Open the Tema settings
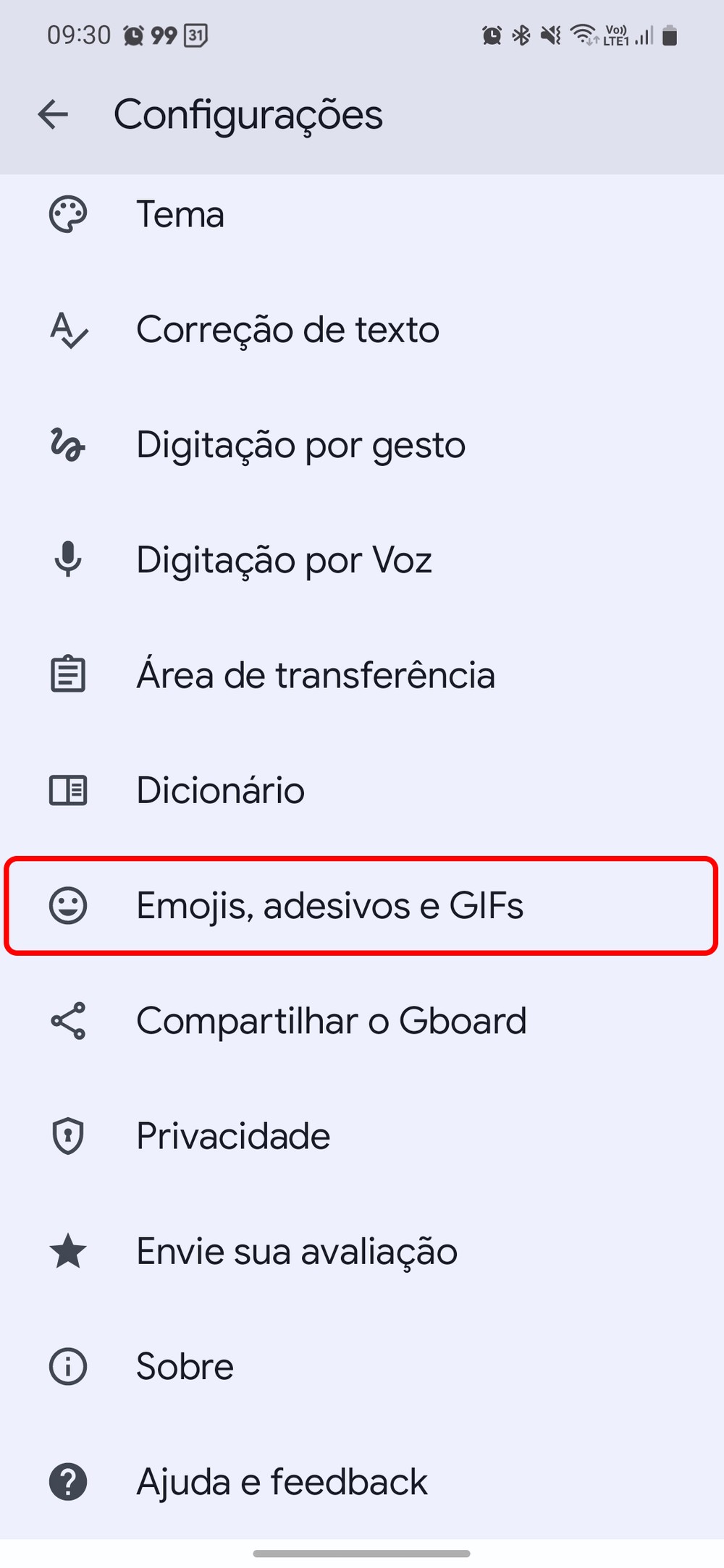The image size is (724, 1568). 180,215
